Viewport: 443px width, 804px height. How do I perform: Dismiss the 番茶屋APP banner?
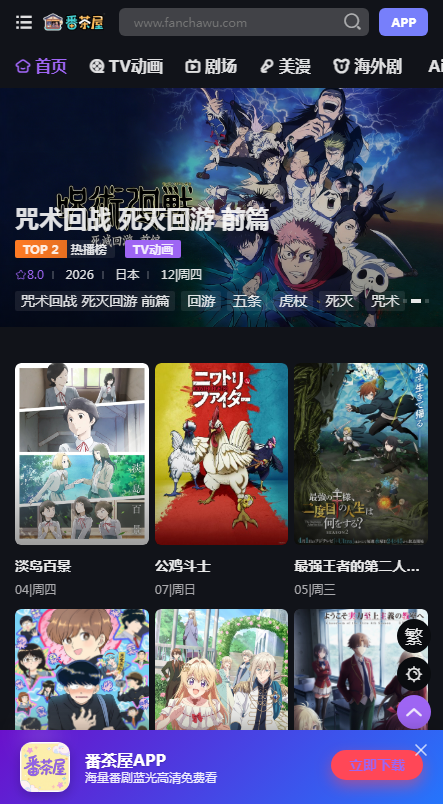[x=421, y=750]
